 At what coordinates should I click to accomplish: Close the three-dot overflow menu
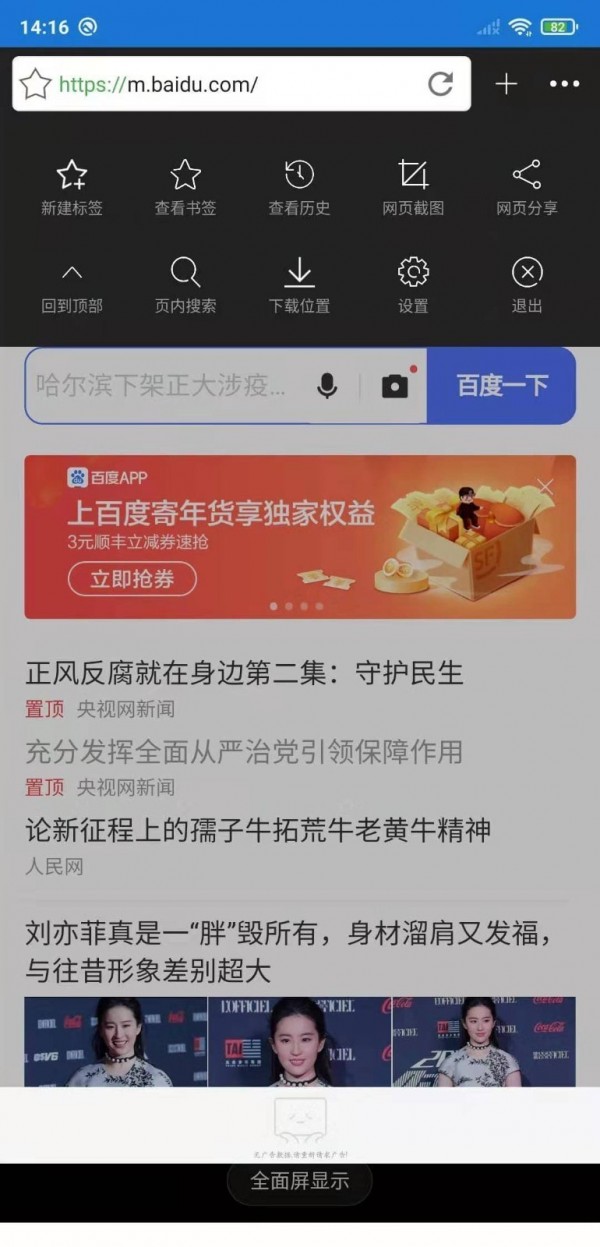tap(565, 84)
